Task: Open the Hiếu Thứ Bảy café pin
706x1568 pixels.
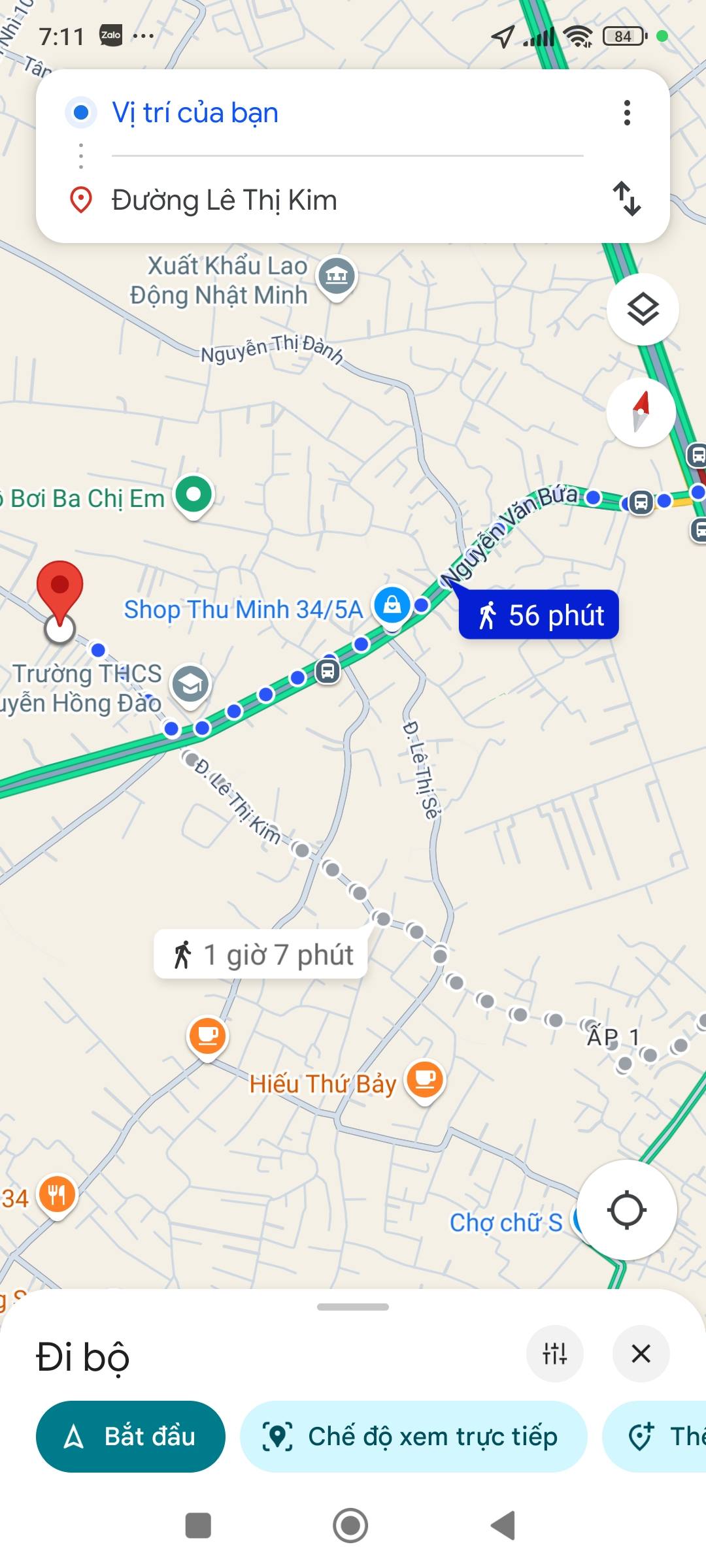Action: [425, 1079]
